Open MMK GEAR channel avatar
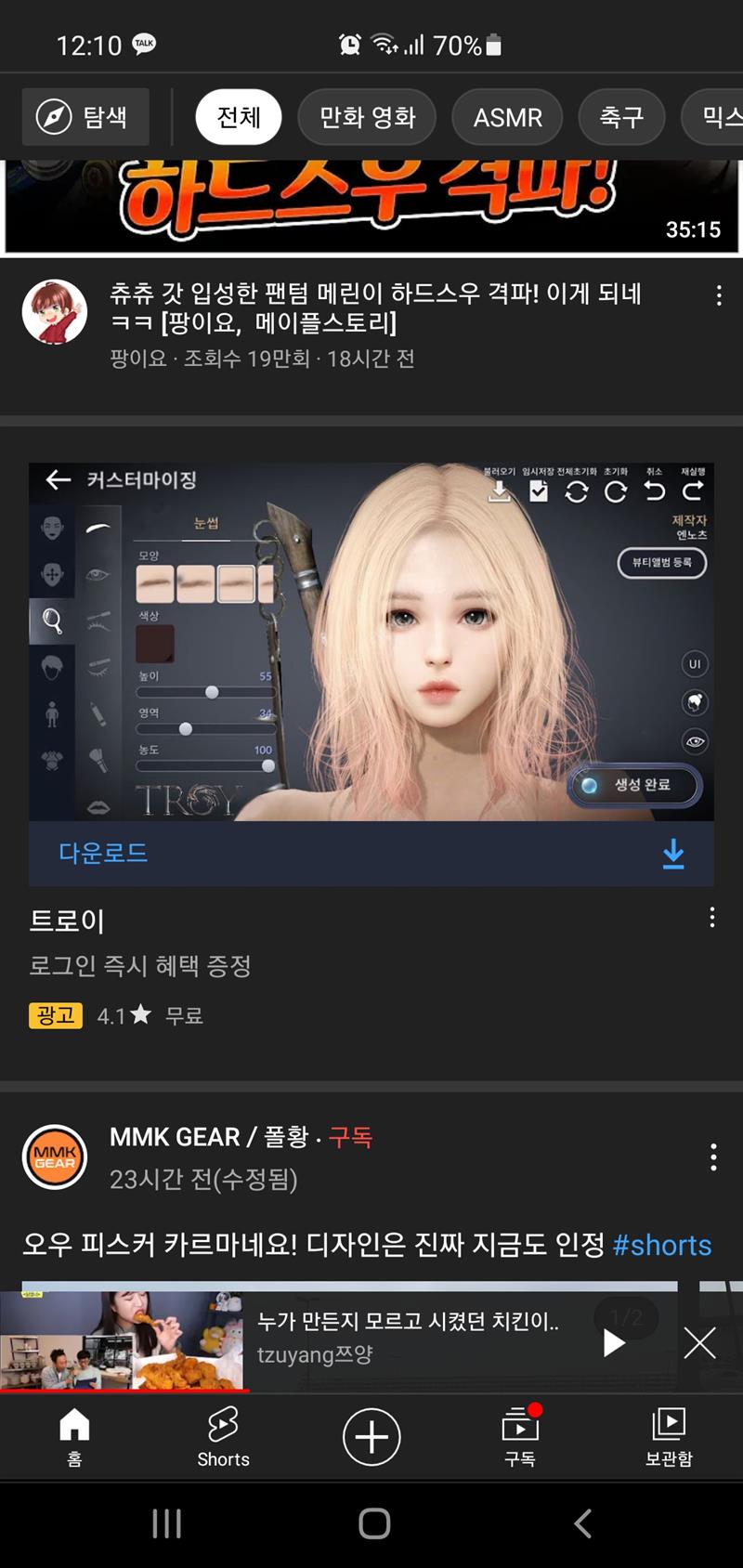This screenshot has height=1568, width=743. (55, 1157)
